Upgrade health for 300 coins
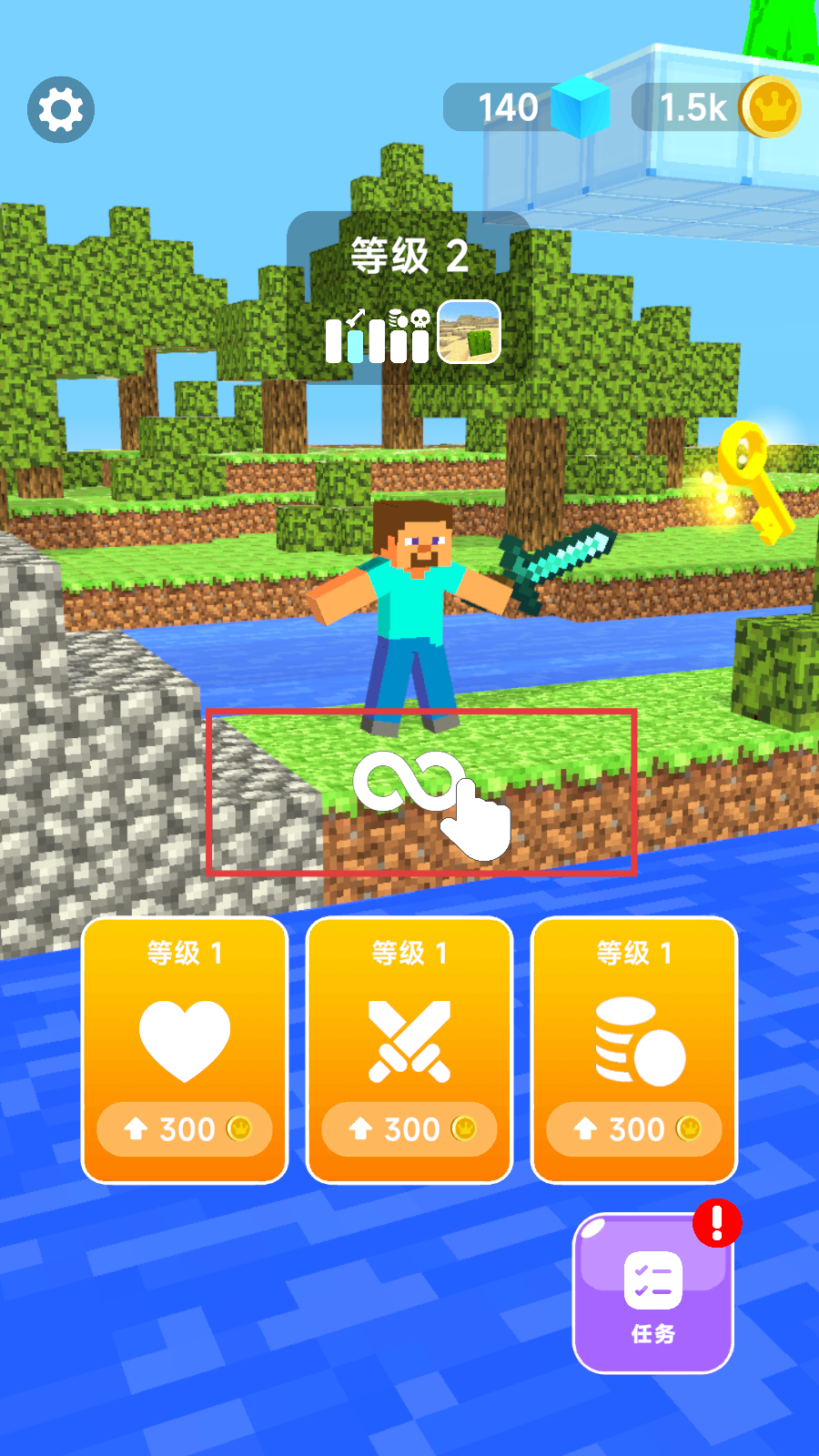Screen dimensions: 819x1456 tap(185, 1050)
